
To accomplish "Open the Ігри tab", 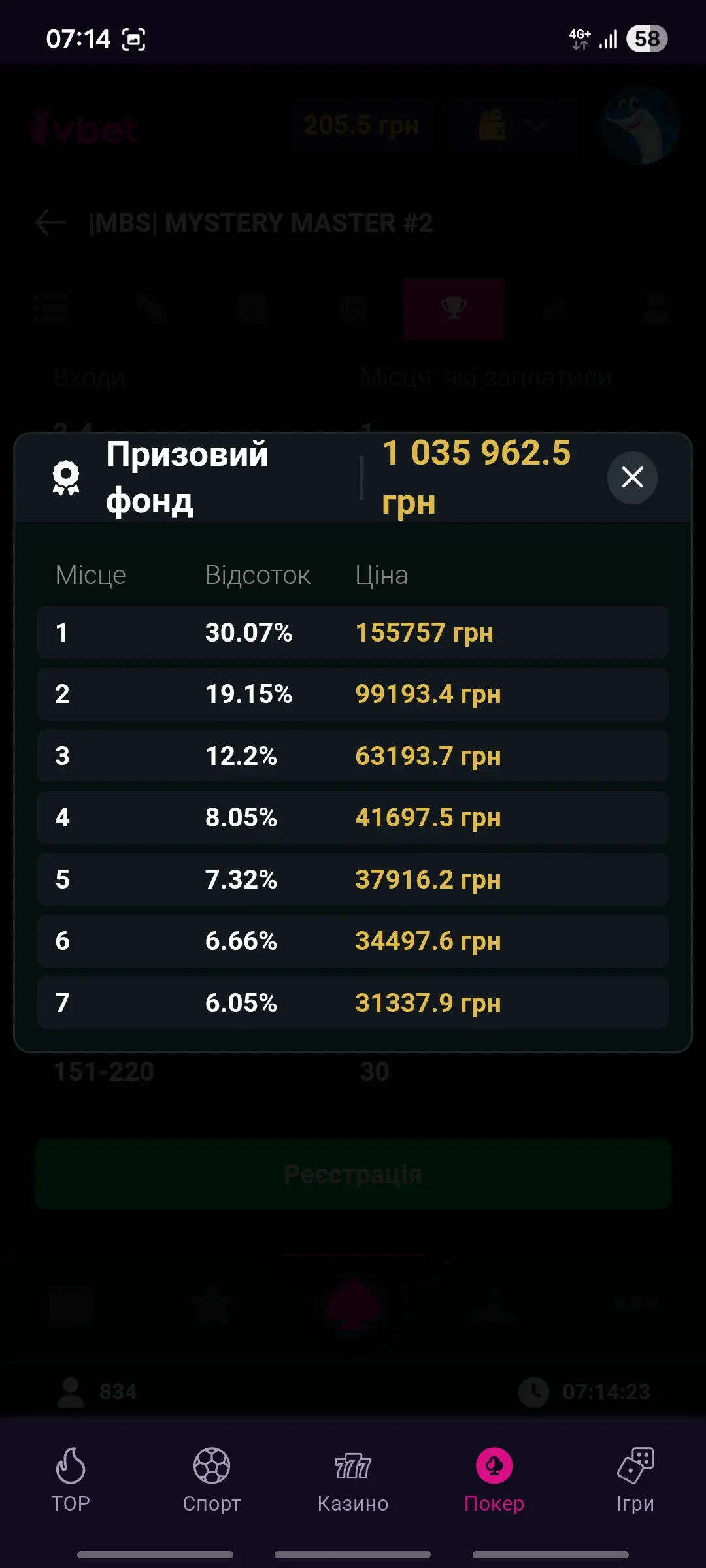I will coord(635,1479).
